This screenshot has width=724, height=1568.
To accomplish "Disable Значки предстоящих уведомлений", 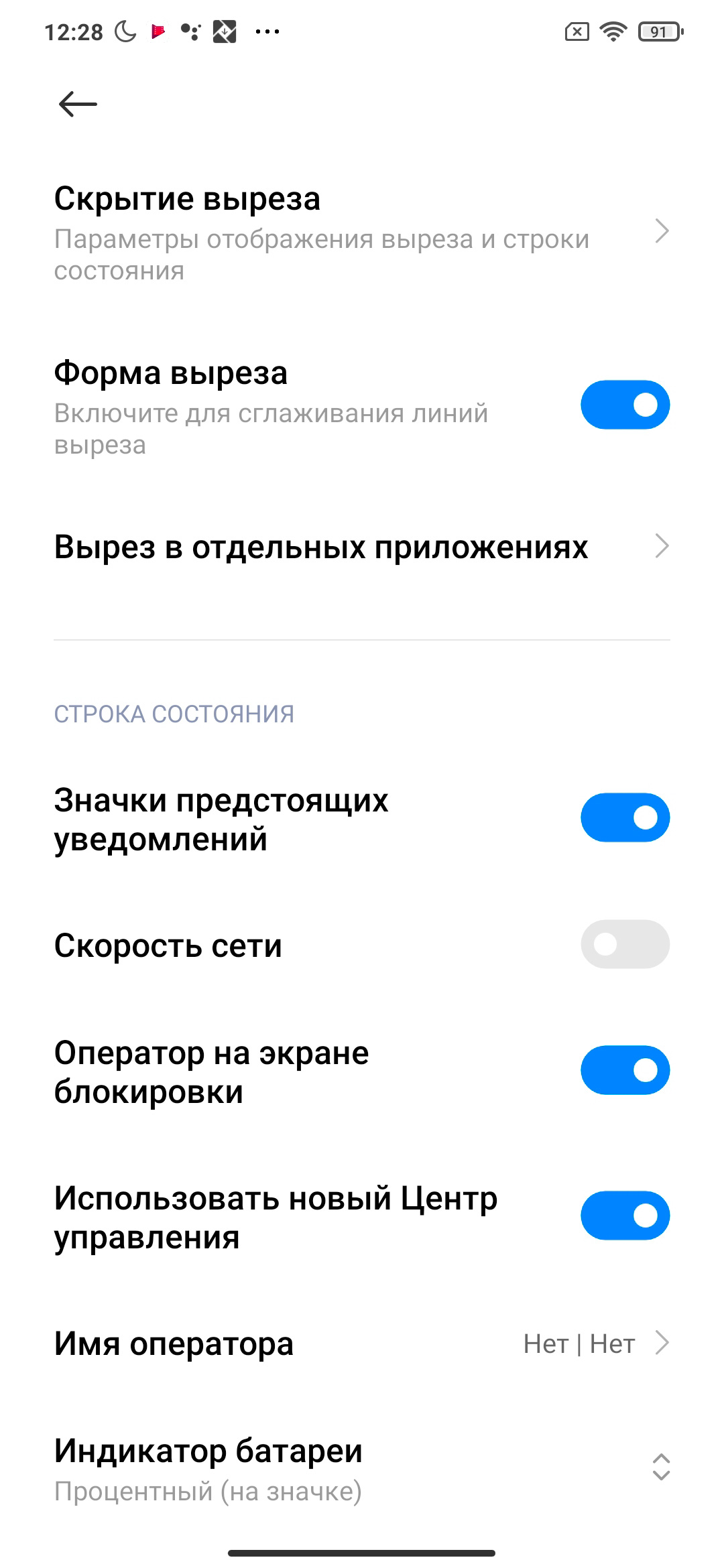I will coord(625,818).
